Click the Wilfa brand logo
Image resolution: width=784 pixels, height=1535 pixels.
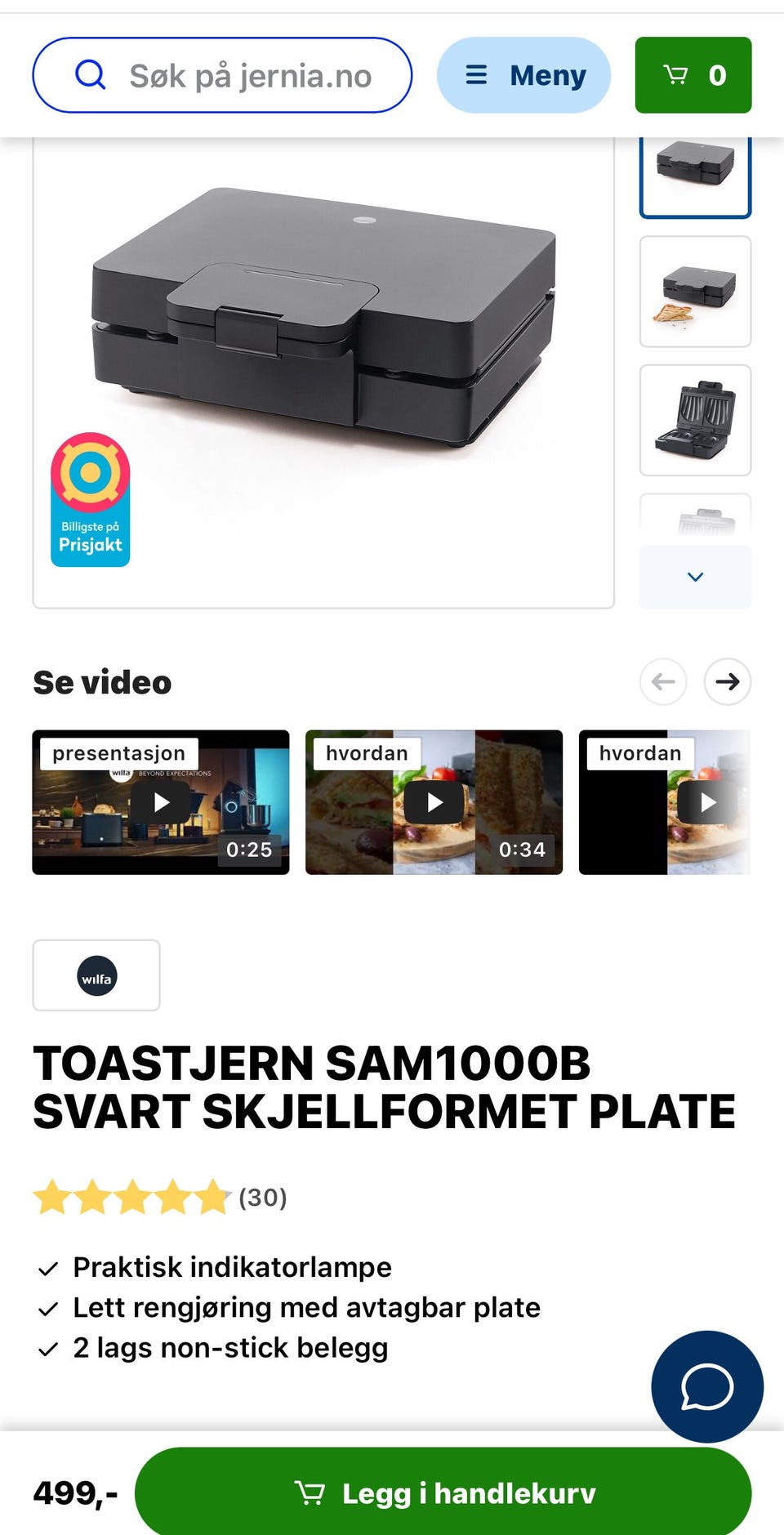click(96, 975)
